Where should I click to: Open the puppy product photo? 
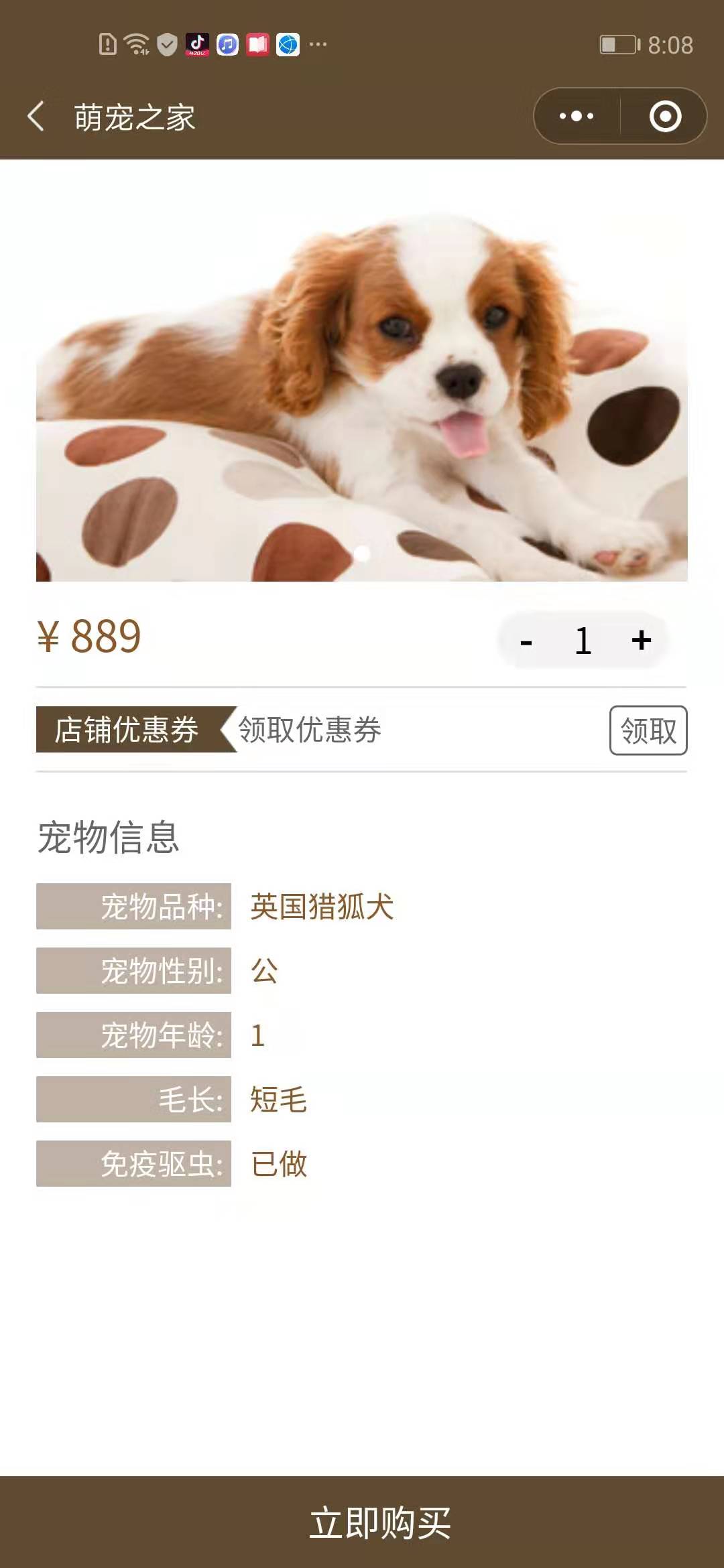362,389
